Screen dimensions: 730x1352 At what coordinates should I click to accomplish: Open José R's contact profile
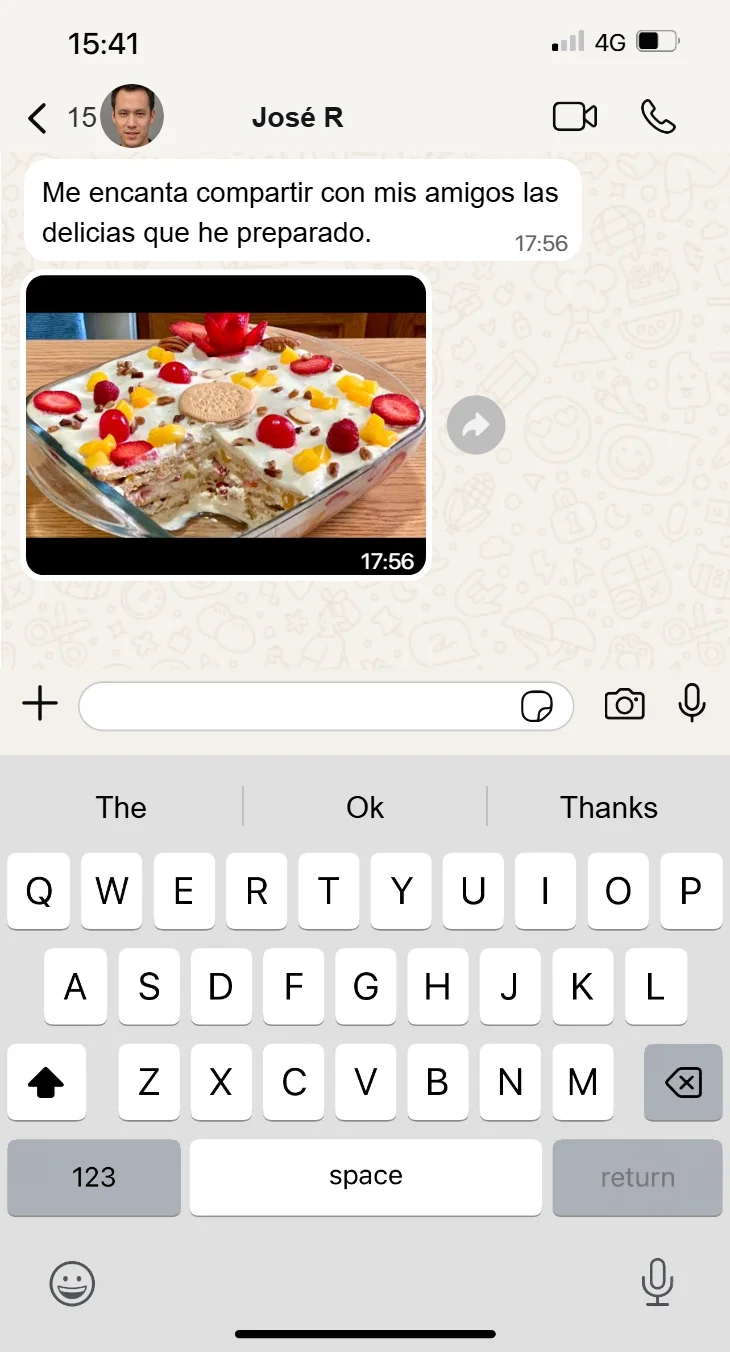[x=297, y=118]
